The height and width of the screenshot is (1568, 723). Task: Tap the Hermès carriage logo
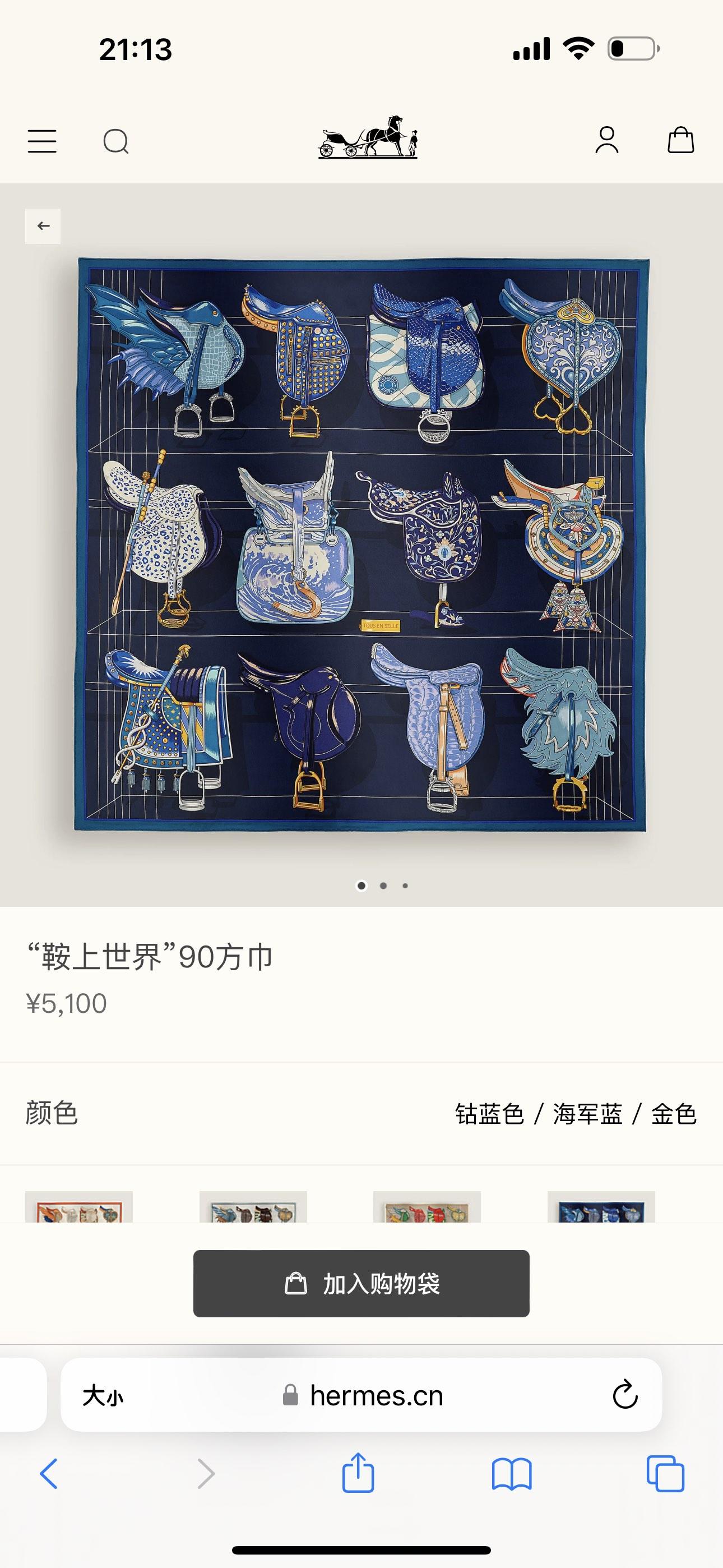368,137
